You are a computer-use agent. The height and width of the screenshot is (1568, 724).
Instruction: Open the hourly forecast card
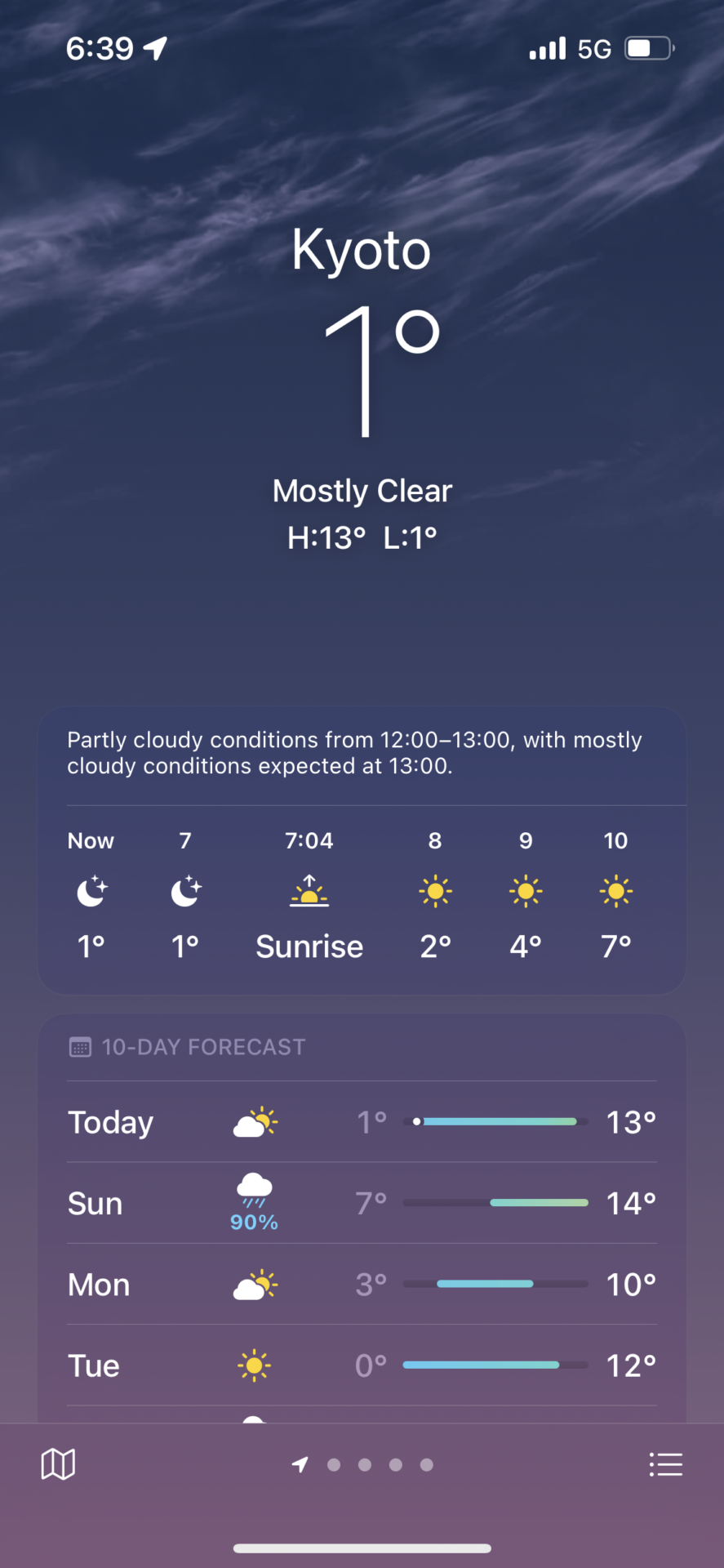pyautogui.click(x=362, y=851)
